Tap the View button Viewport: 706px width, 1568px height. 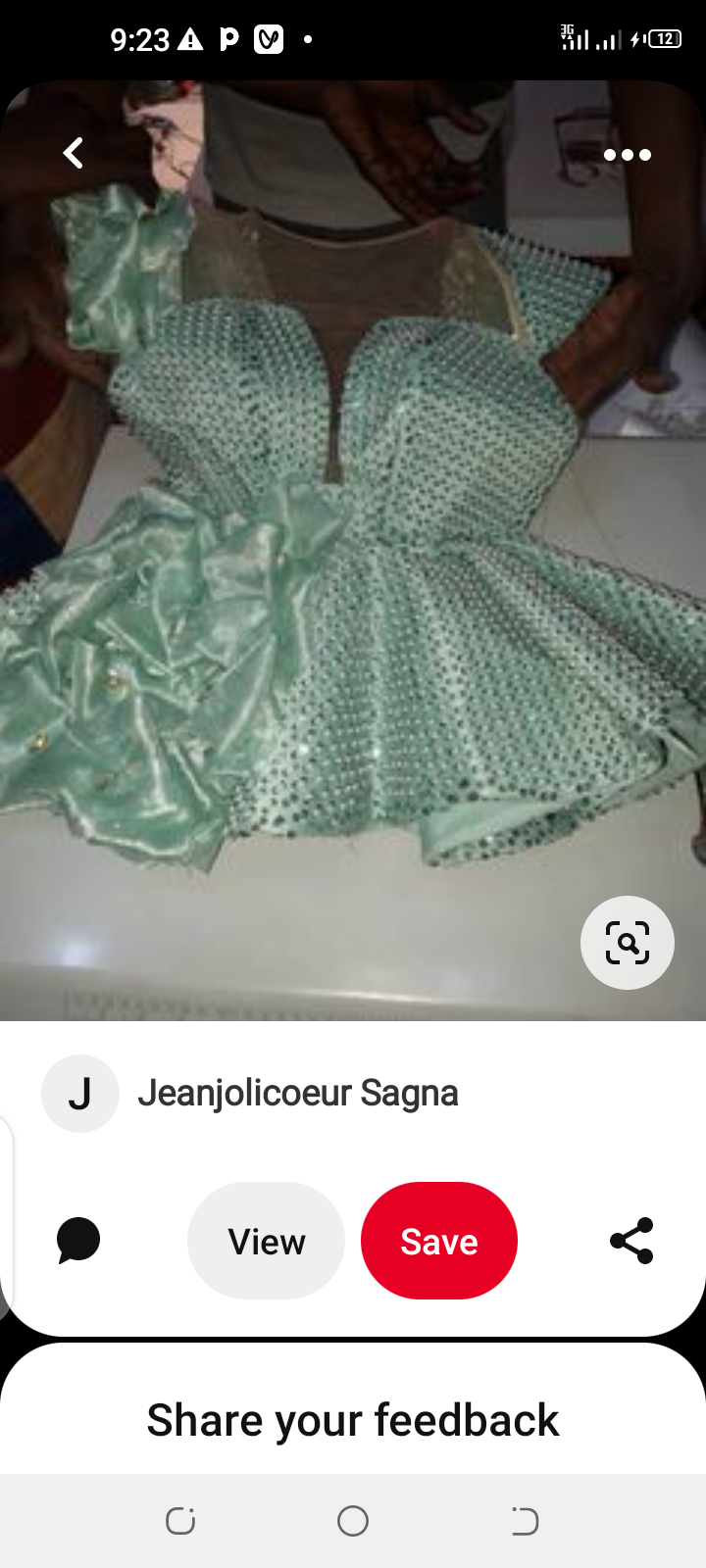tap(266, 1241)
